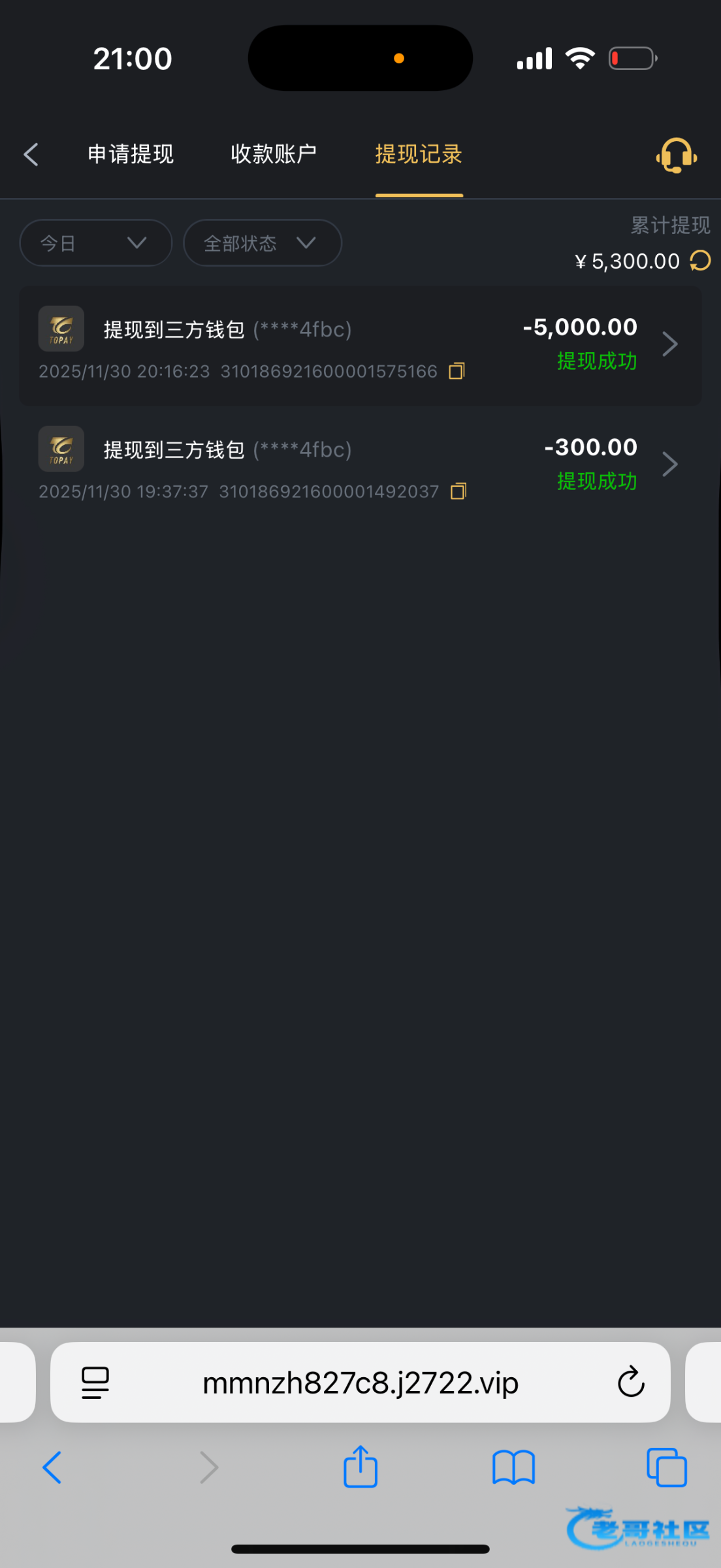Select the 提现记录 tab
The height and width of the screenshot is (1568, 721).
click(419, 155)
